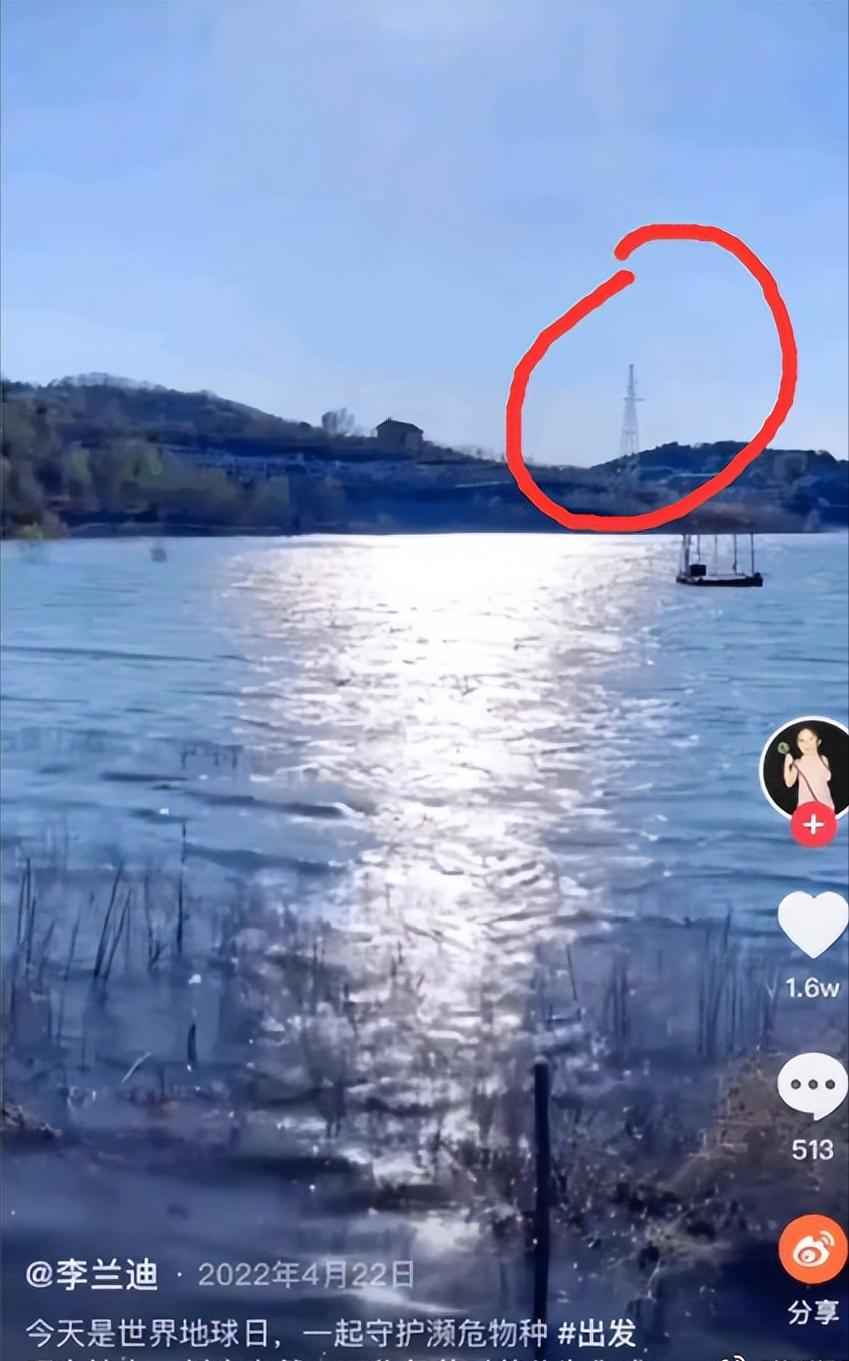
Task: Toggle the like heart to unlike the video
Action: 811,926
